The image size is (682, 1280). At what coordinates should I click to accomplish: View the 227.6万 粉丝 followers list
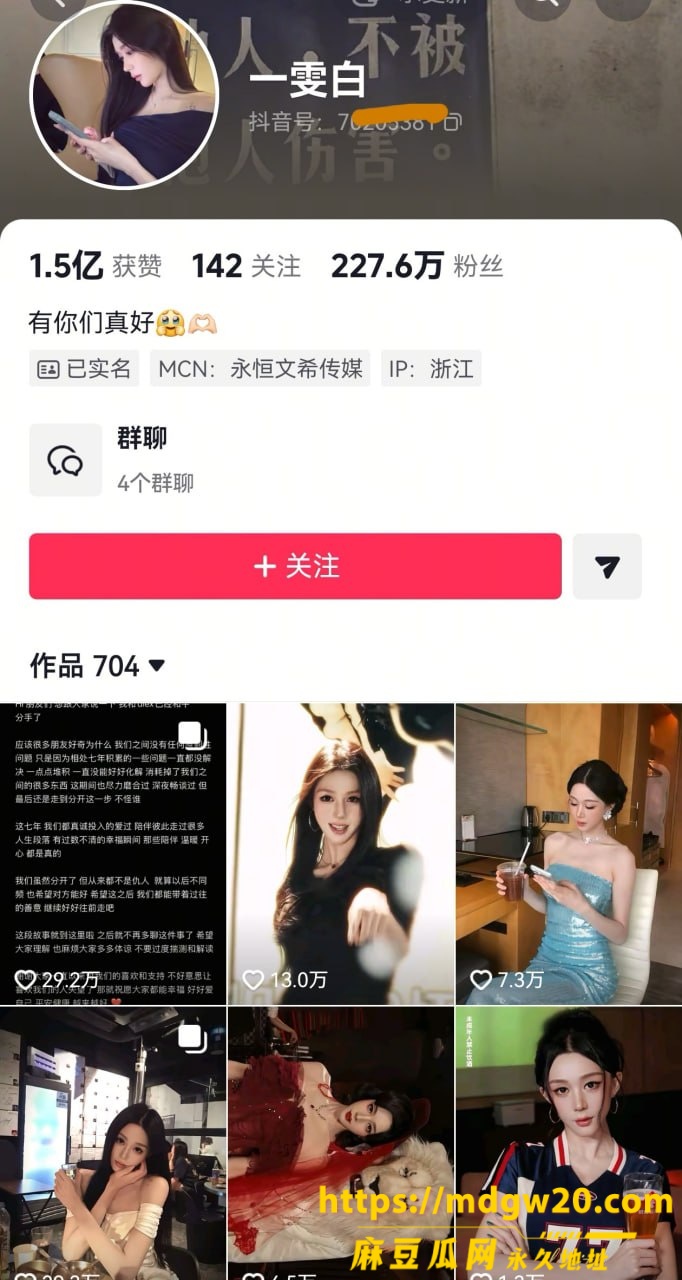click(x=417, y=266)
